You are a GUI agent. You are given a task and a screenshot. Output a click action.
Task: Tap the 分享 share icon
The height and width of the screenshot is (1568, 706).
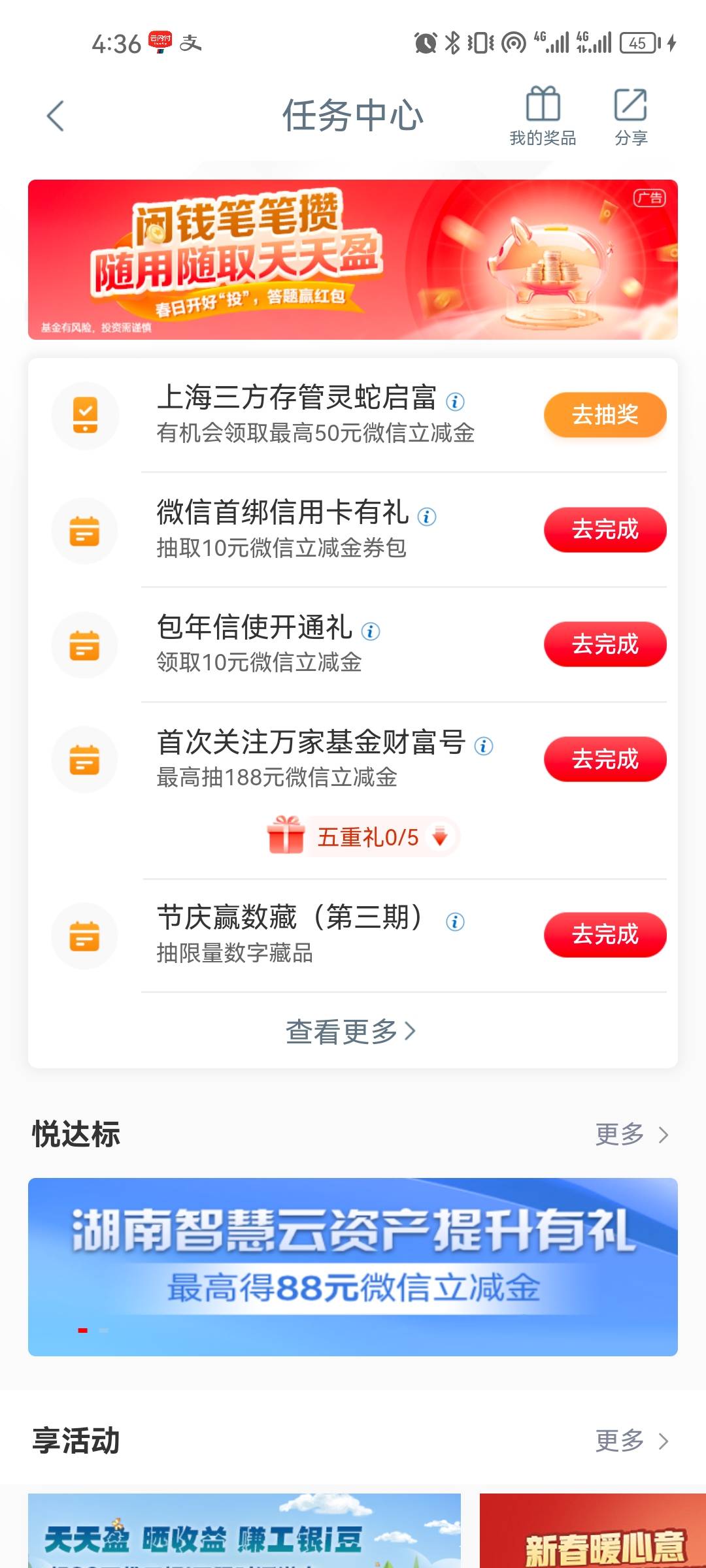(631, 116)
